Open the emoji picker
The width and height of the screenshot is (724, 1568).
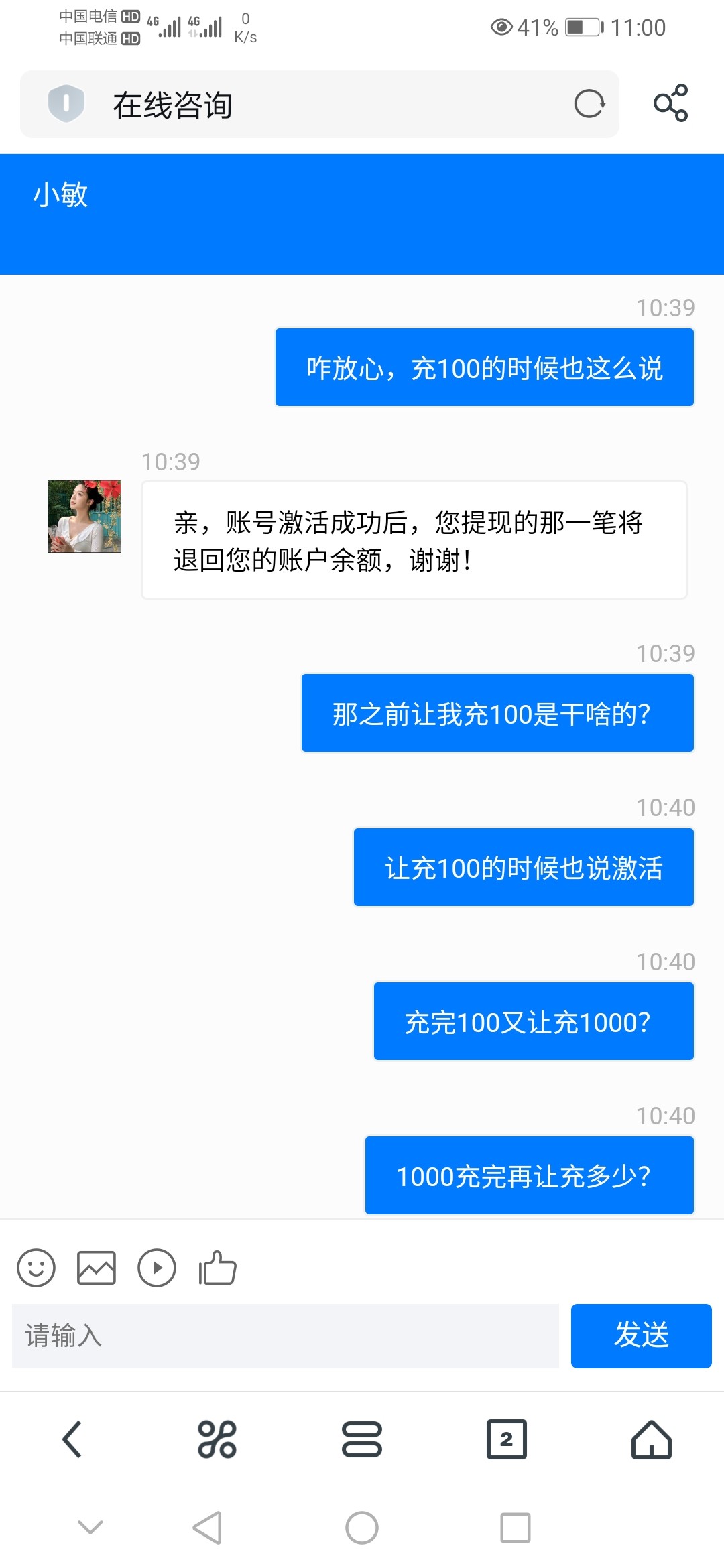[x=36, y=1268]
